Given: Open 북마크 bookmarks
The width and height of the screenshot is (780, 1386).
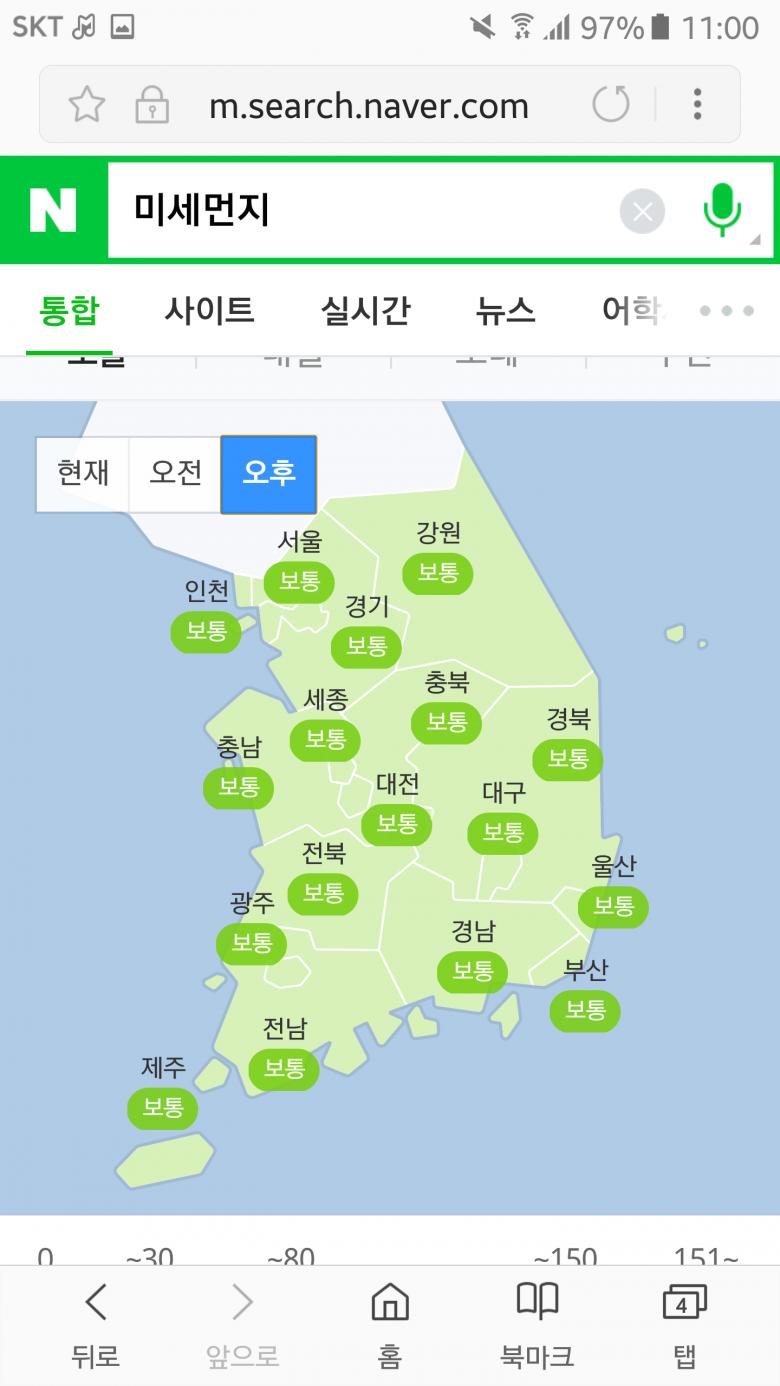Looking at the screenshot, I should 537,1325.
